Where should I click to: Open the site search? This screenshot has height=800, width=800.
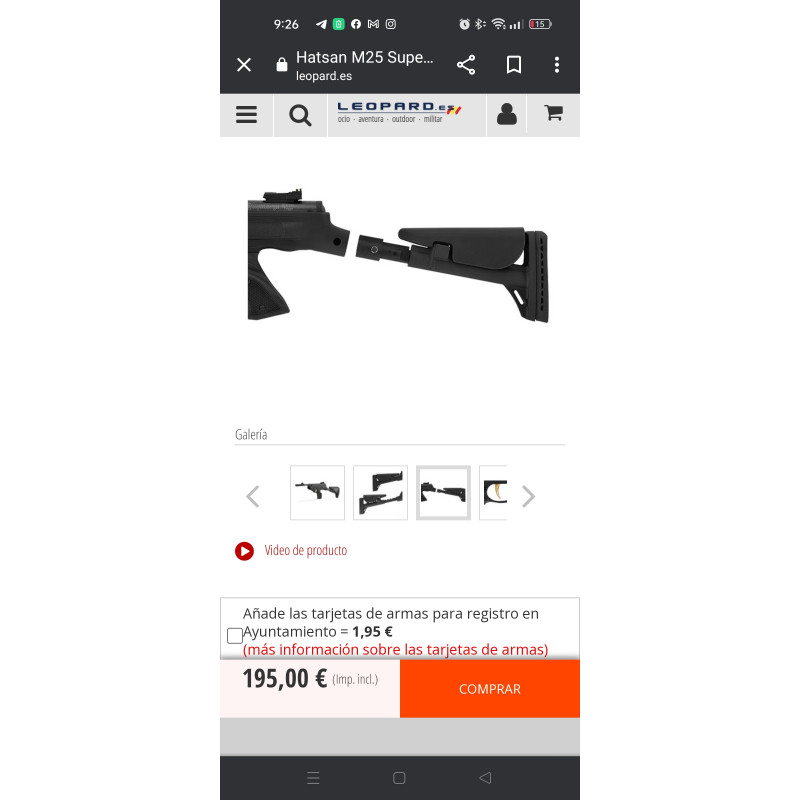pos(300,115)
